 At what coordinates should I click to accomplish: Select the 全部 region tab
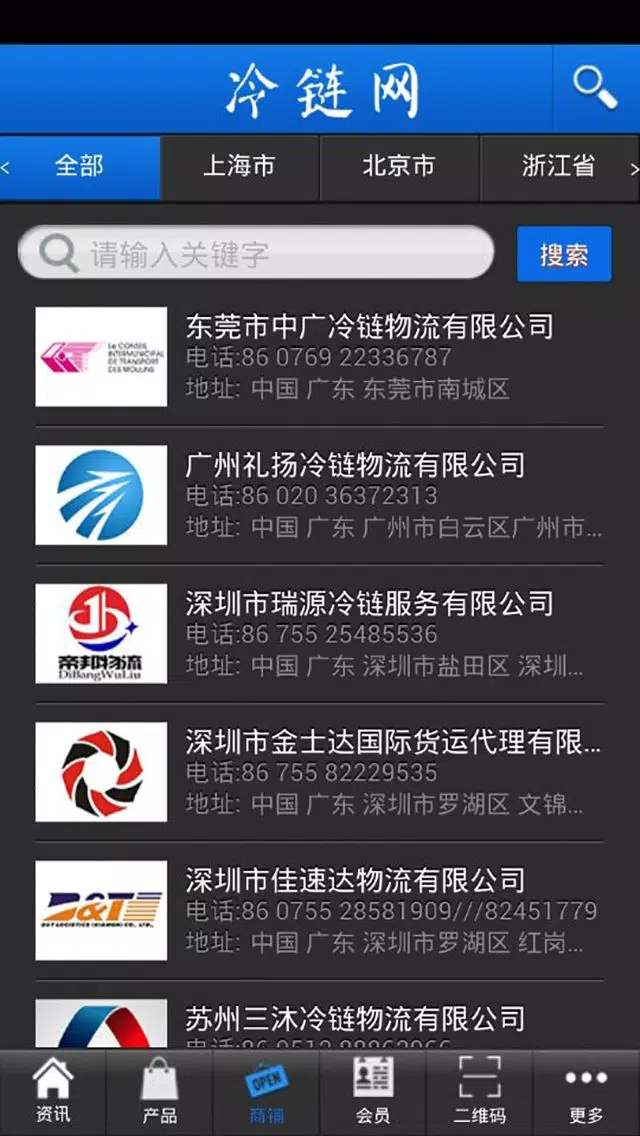(80, 167)
